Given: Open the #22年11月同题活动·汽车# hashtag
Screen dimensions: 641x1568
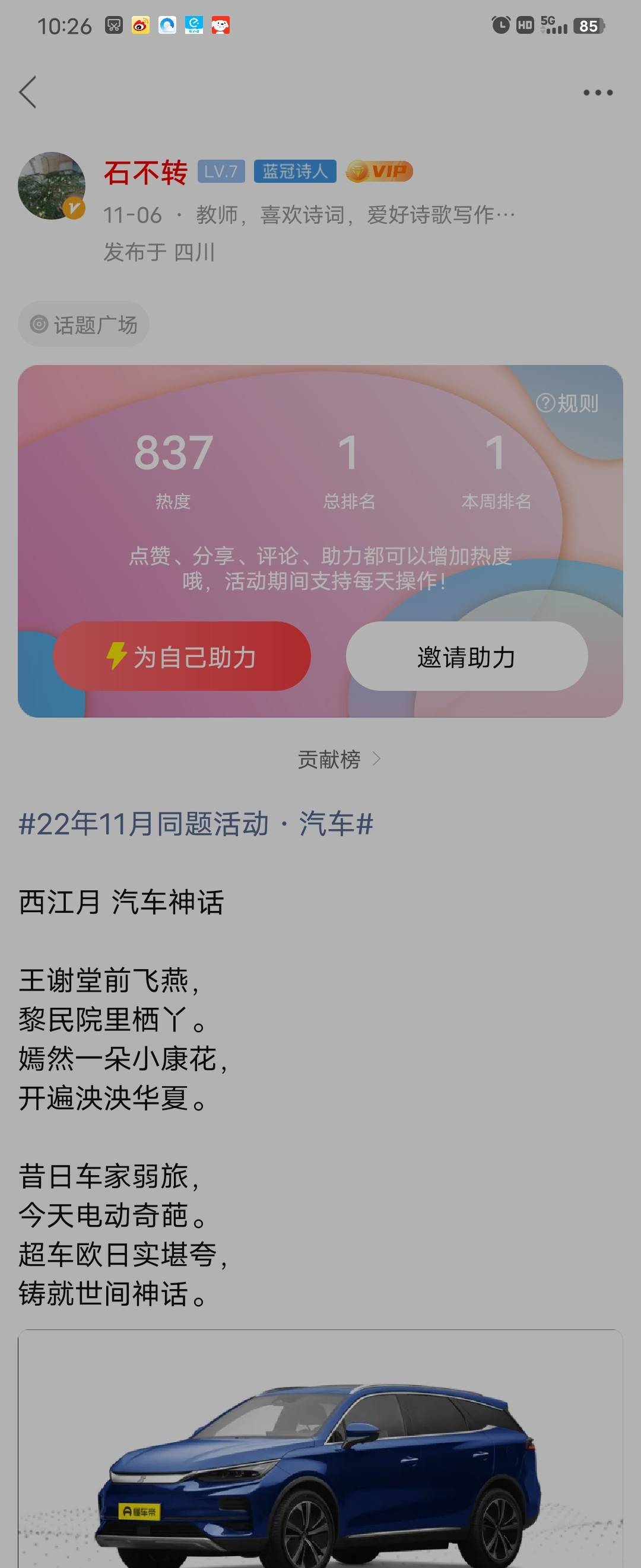Looking at the screenshot, I should tap(196, 824).
